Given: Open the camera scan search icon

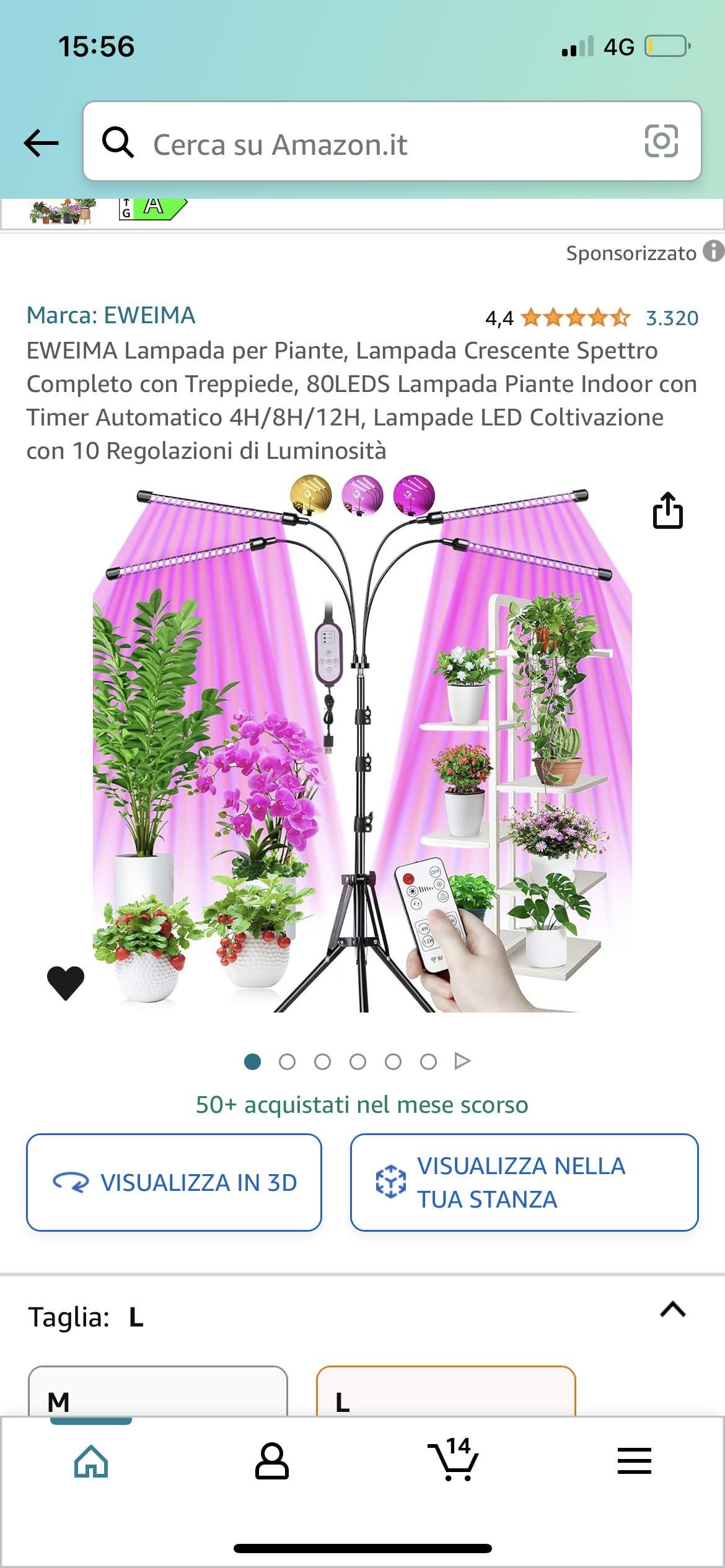Looking at the screenshot, I should pyautogui.click(x=661, y=142).
